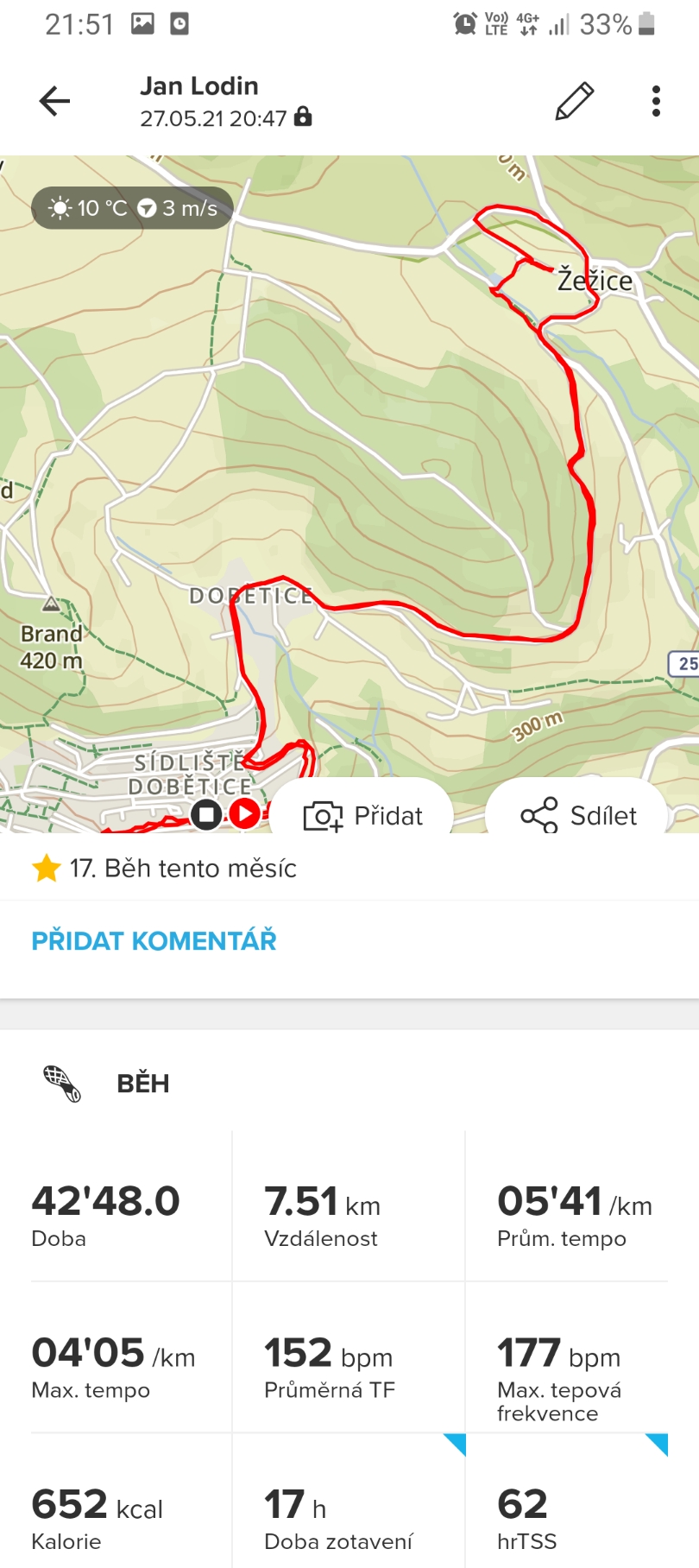This screenshot has width=699, height=1568.
Task: Tap the Přidat photo button
Action: coord(362,815)
